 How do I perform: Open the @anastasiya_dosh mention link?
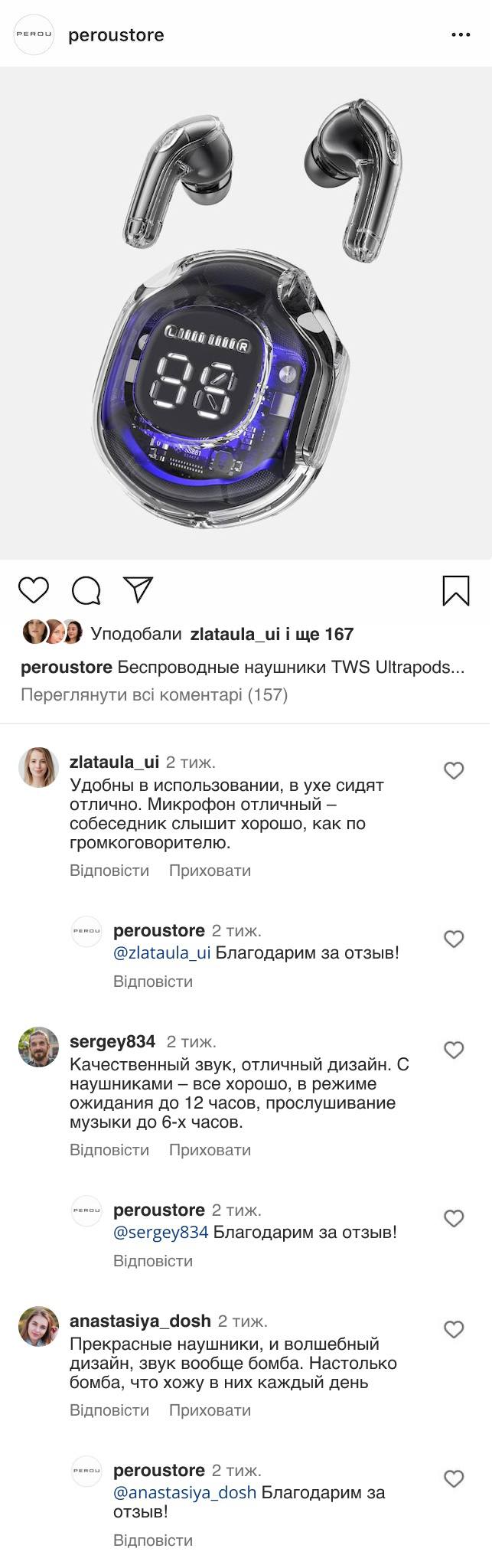(184, 1493)
